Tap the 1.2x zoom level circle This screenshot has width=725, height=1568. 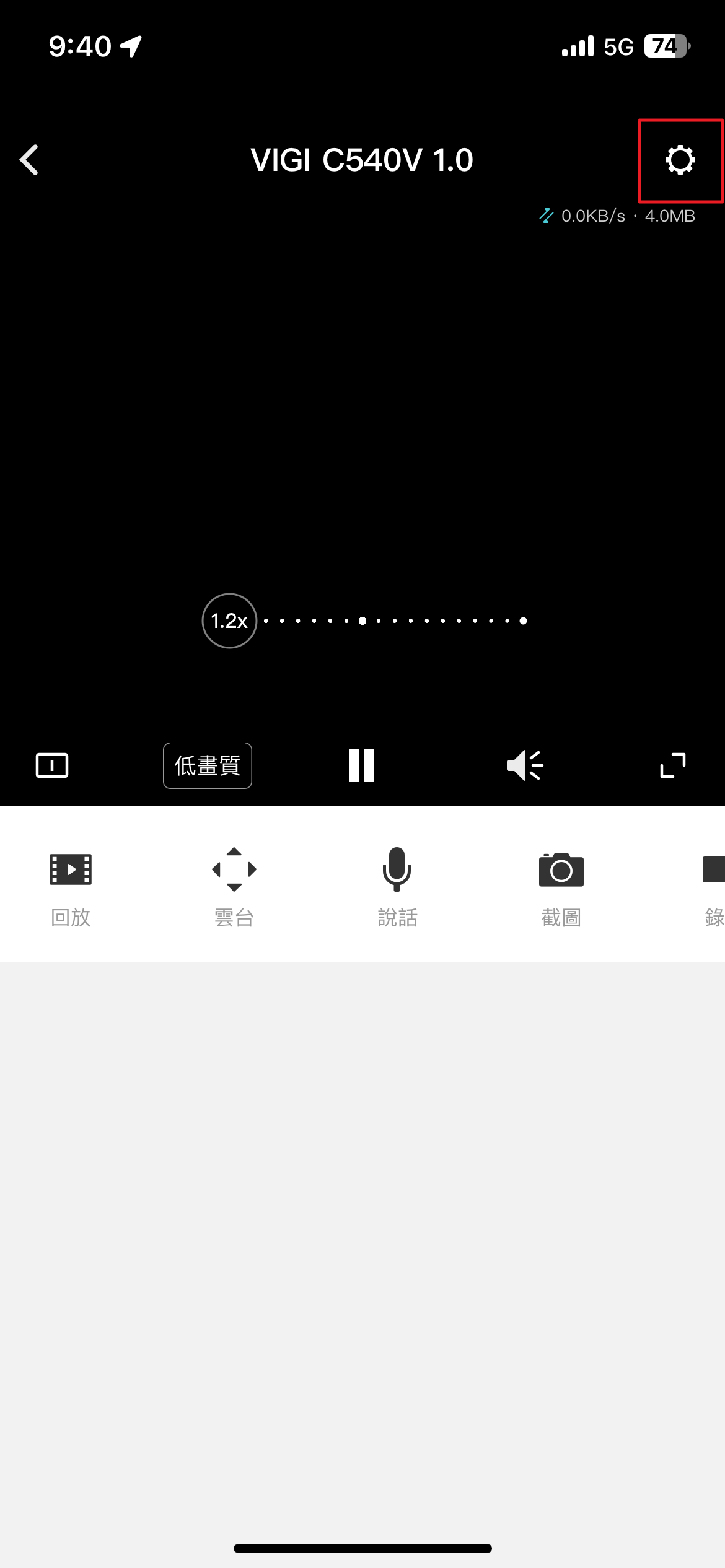click(229, 621)
